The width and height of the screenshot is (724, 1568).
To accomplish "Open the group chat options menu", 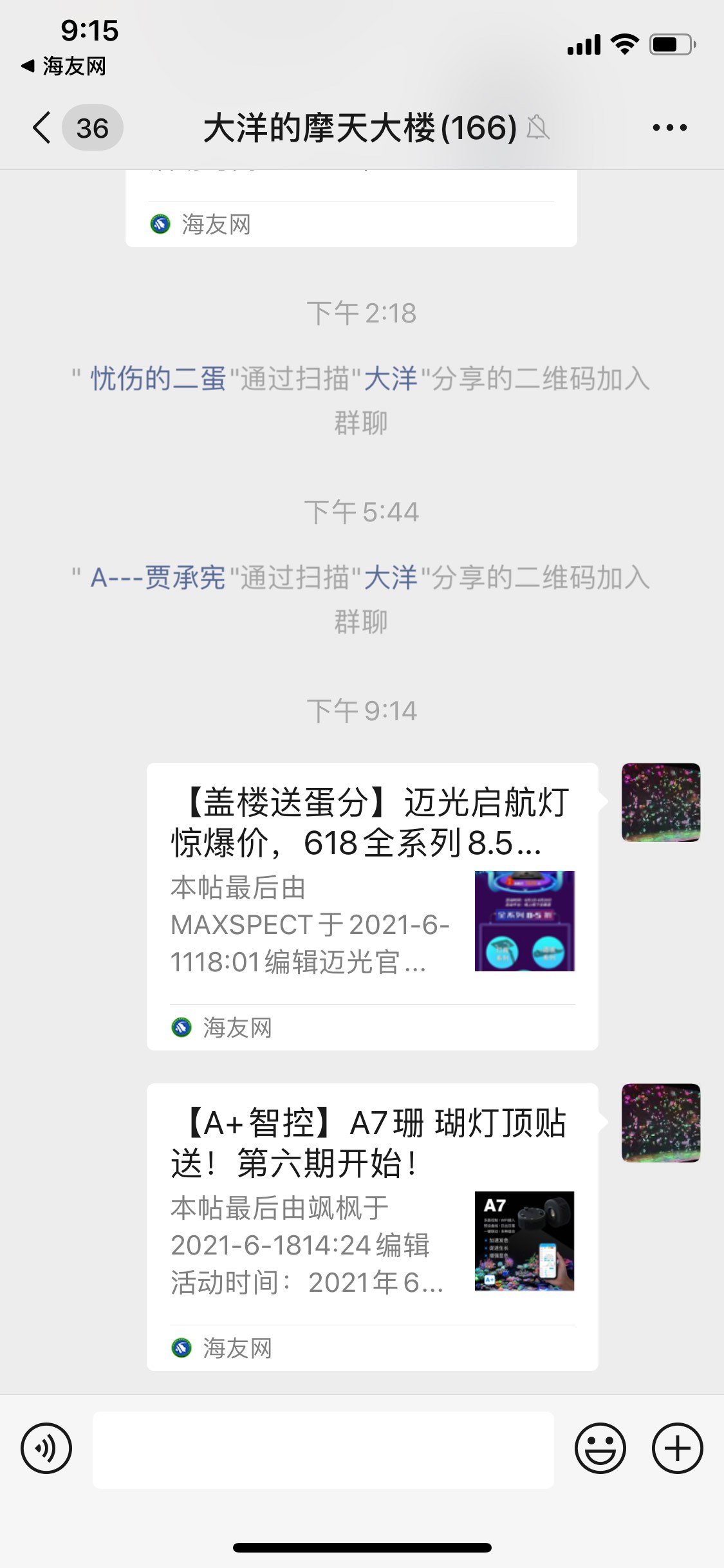I will pos(669,127).
